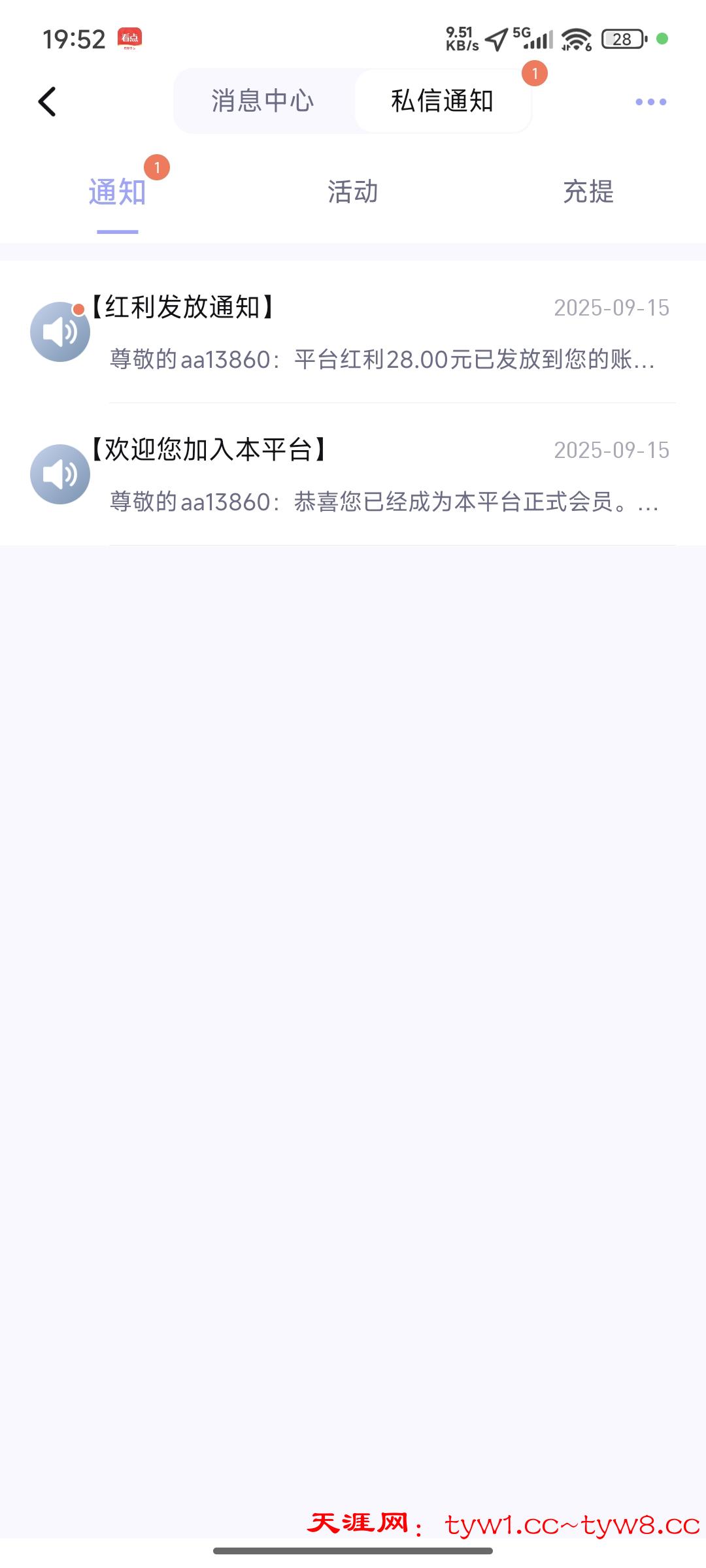Switch to the 消息中心 segment

263,101
